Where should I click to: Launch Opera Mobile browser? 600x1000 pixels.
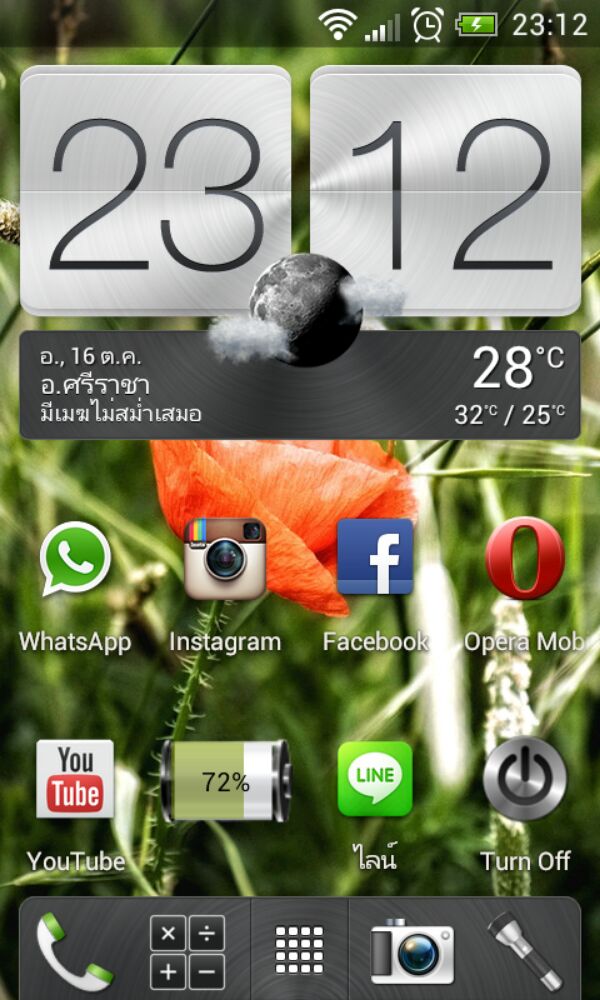tap(524, 560)
